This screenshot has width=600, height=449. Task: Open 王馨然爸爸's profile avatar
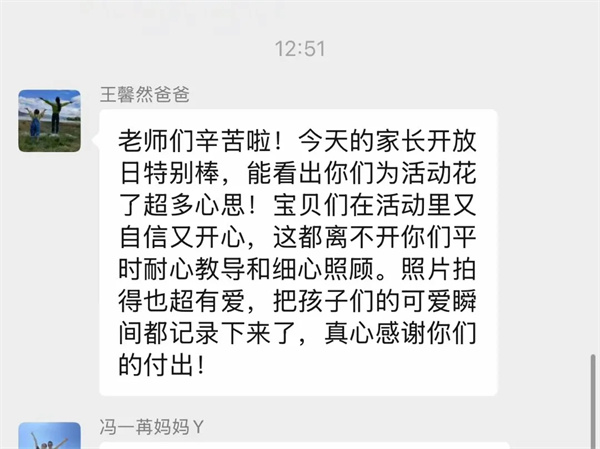[49, 120]
